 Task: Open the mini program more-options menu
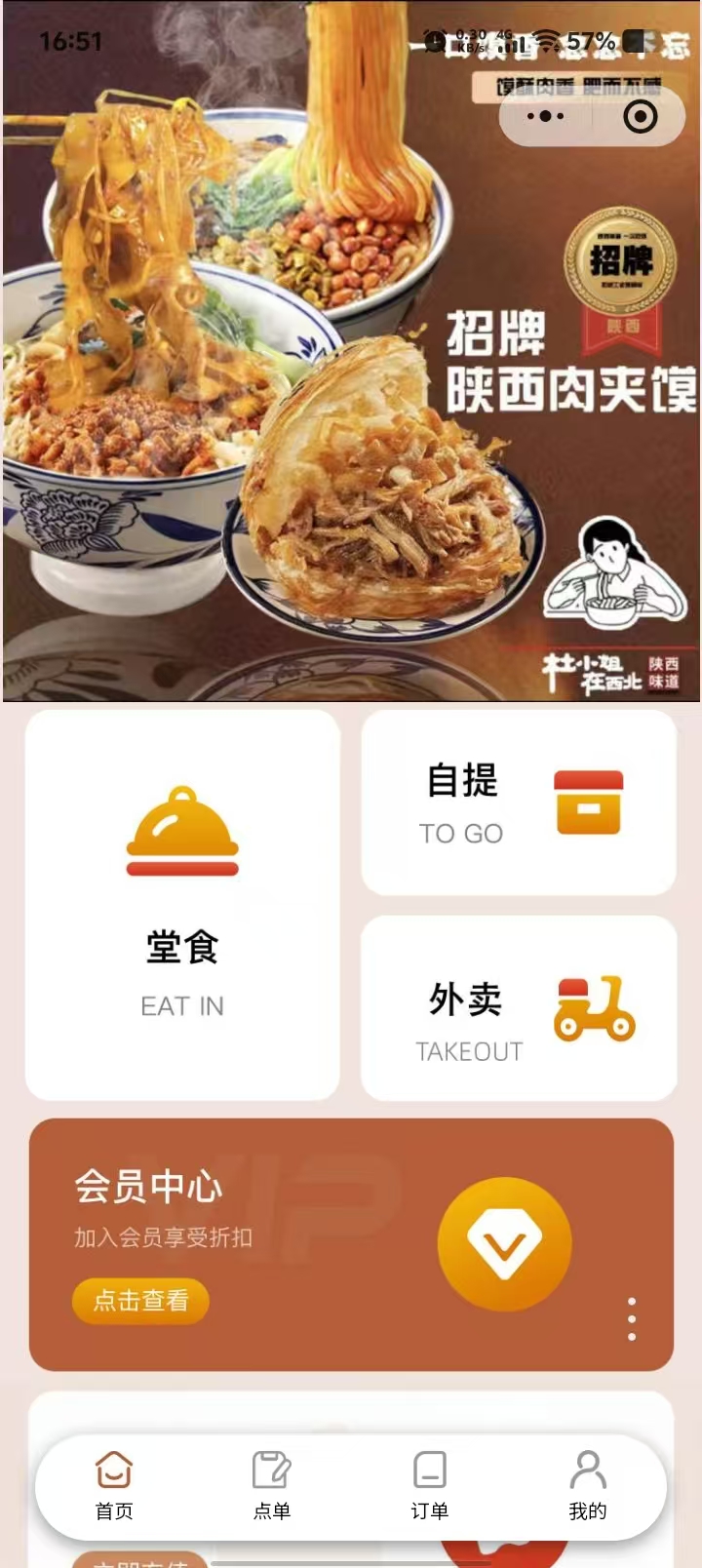(545, 116)
